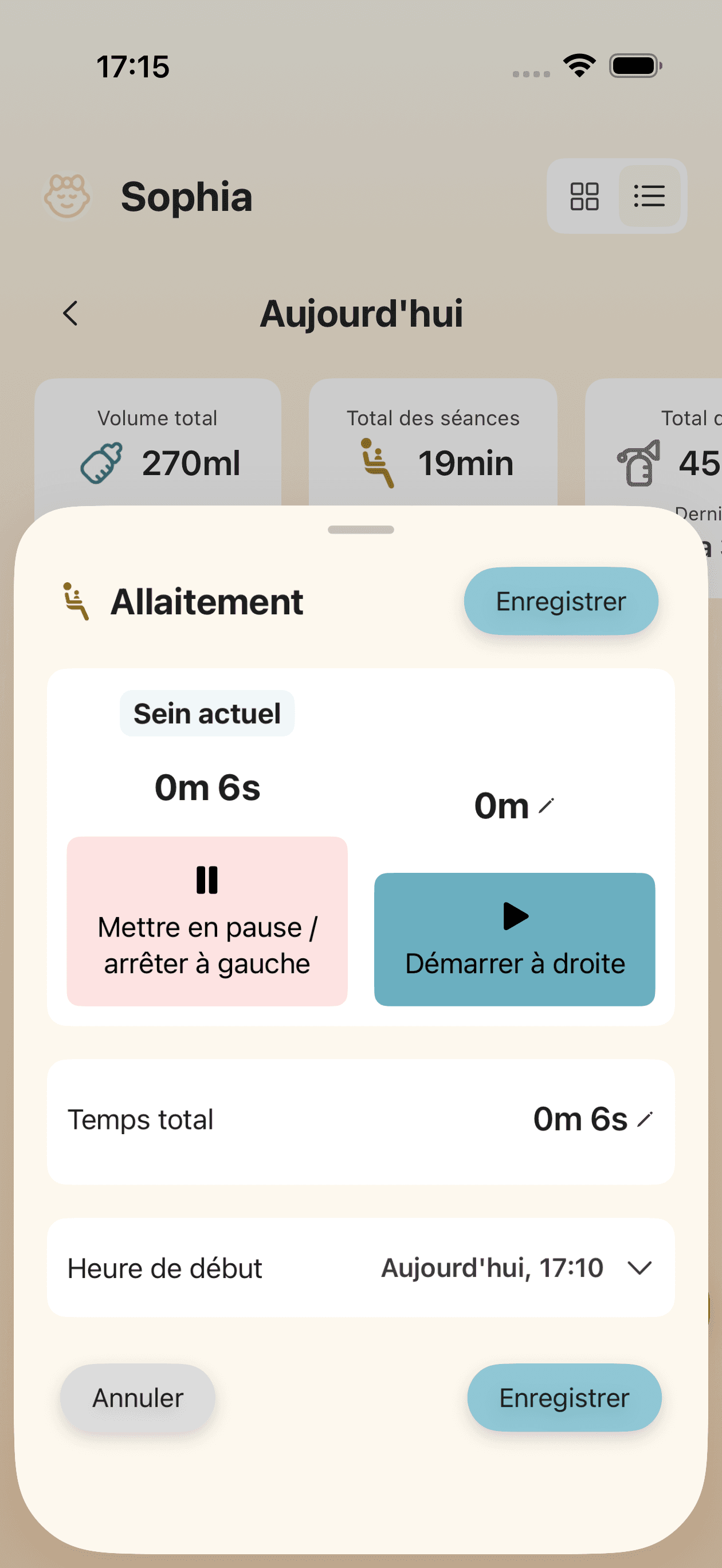Go back using the chevron arrow
The height and width of the screenshot is (1568, 722).
(70, 313)
